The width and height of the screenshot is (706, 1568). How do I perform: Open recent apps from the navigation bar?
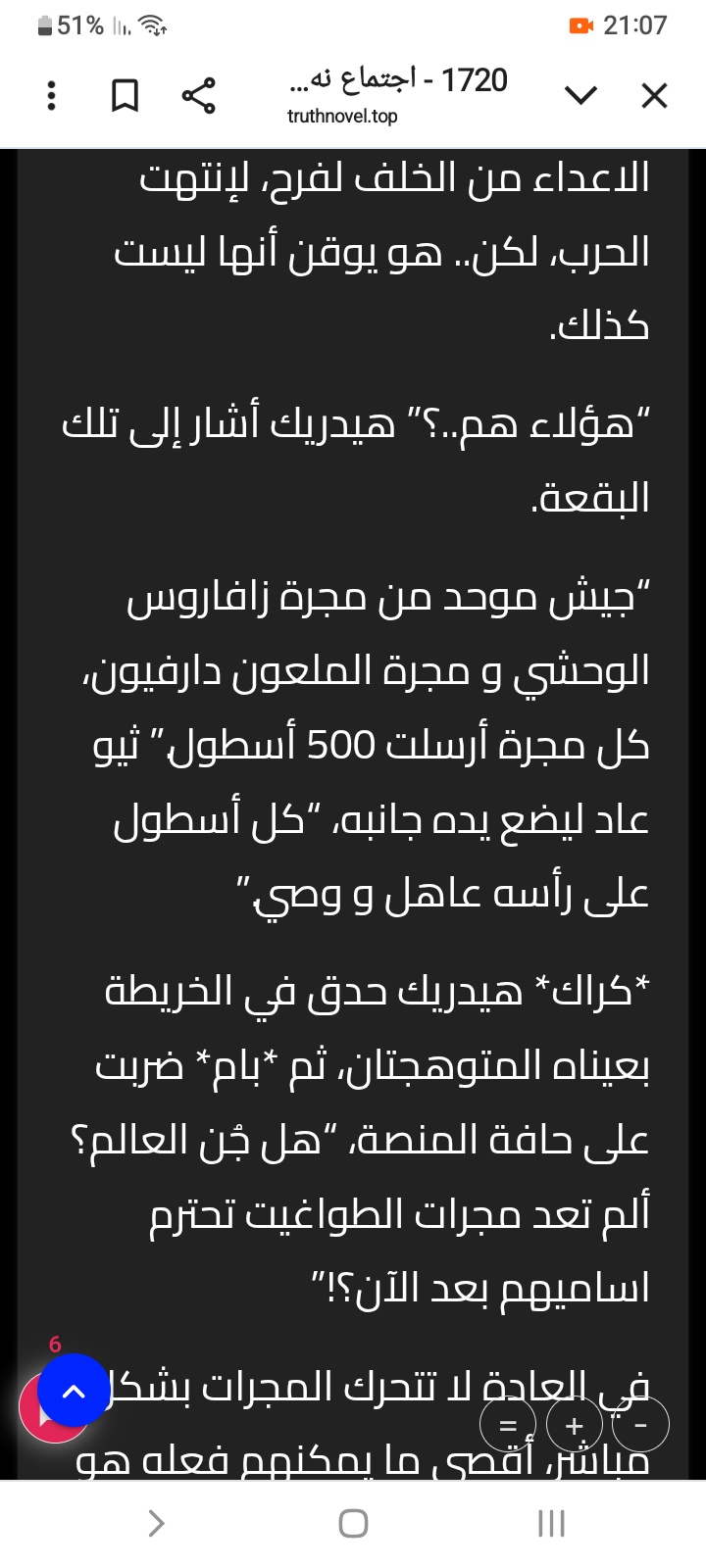click(551, 1523)
